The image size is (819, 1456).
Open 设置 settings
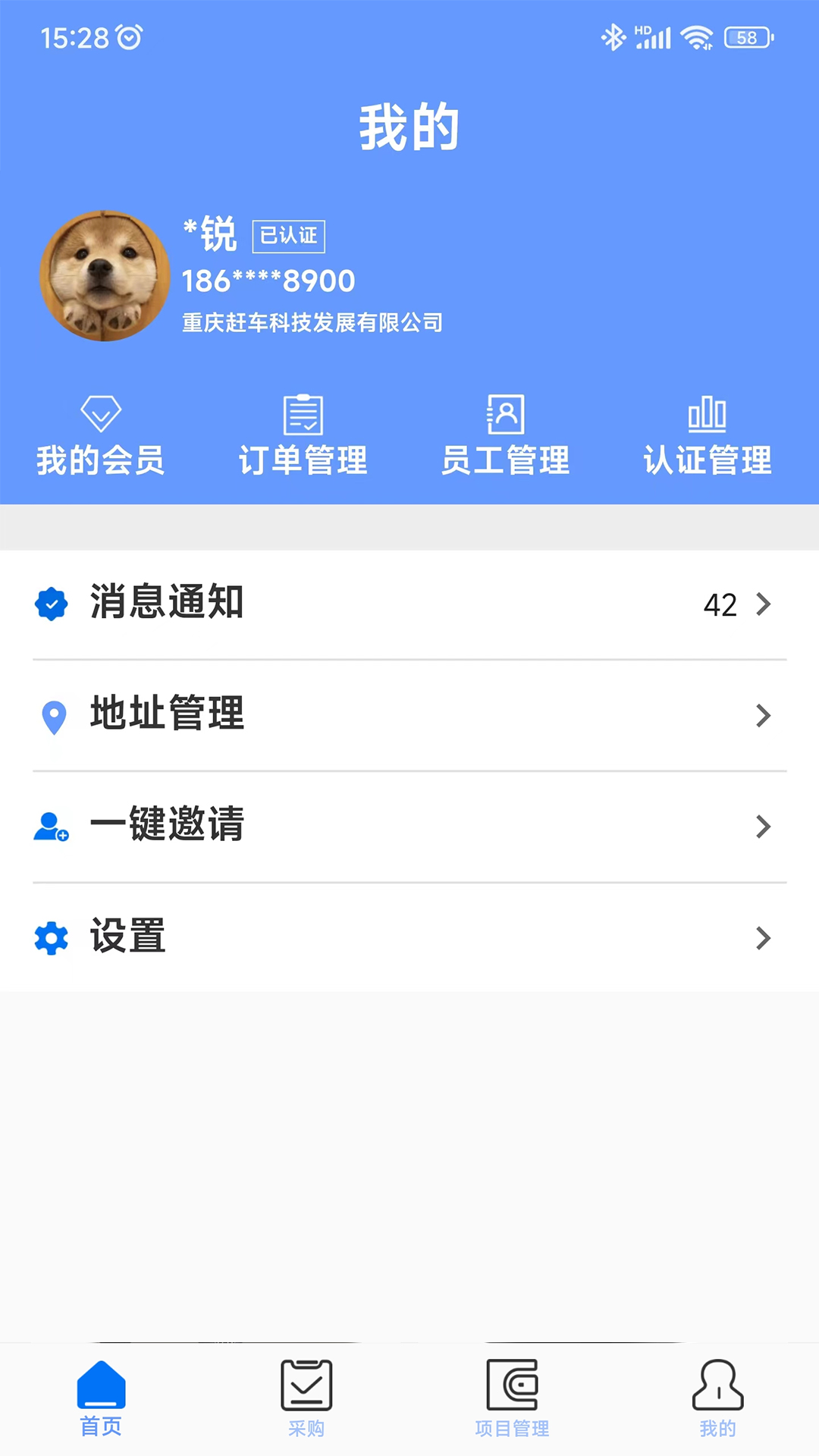pos(409,937)
